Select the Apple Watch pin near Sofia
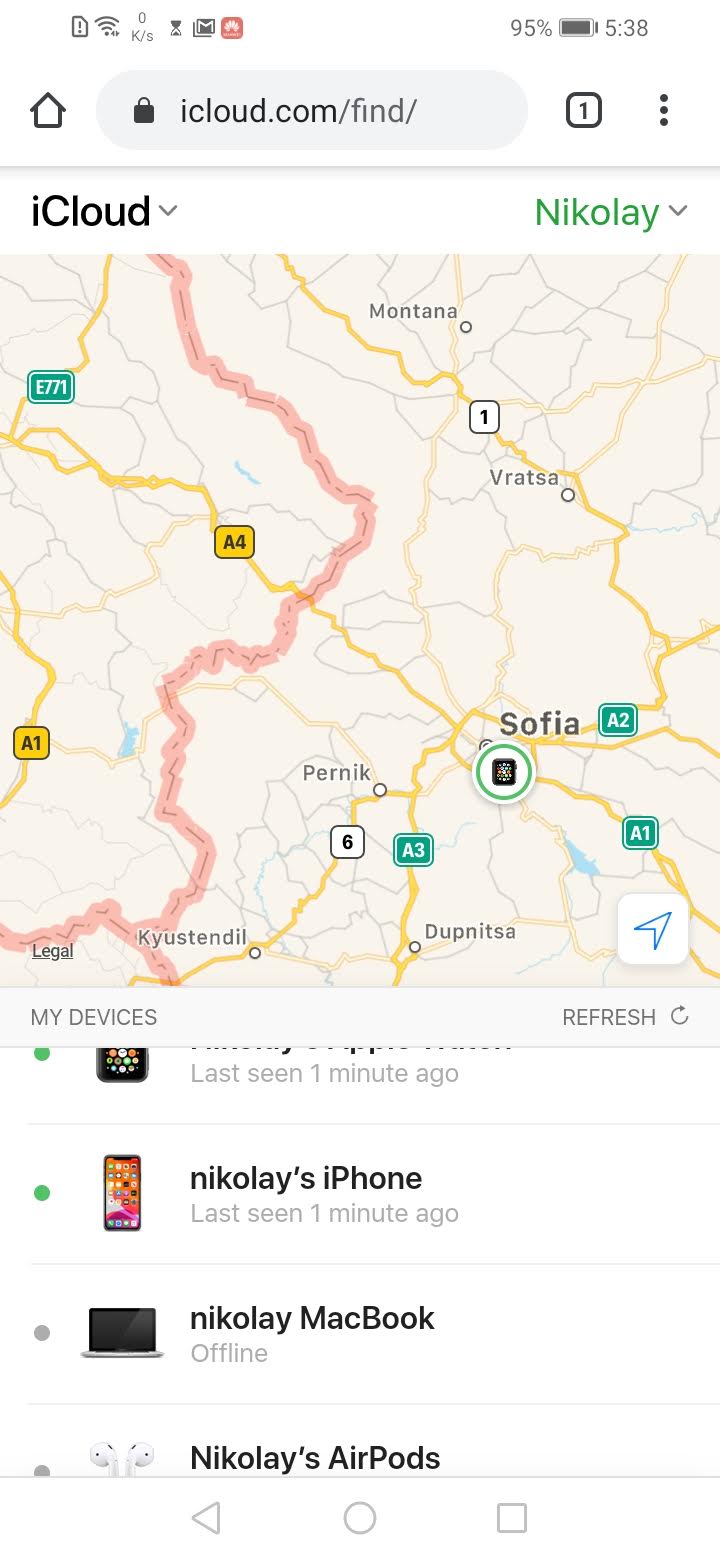The height and width of the screenshot is (1560, 720). (x=504, y=773)
